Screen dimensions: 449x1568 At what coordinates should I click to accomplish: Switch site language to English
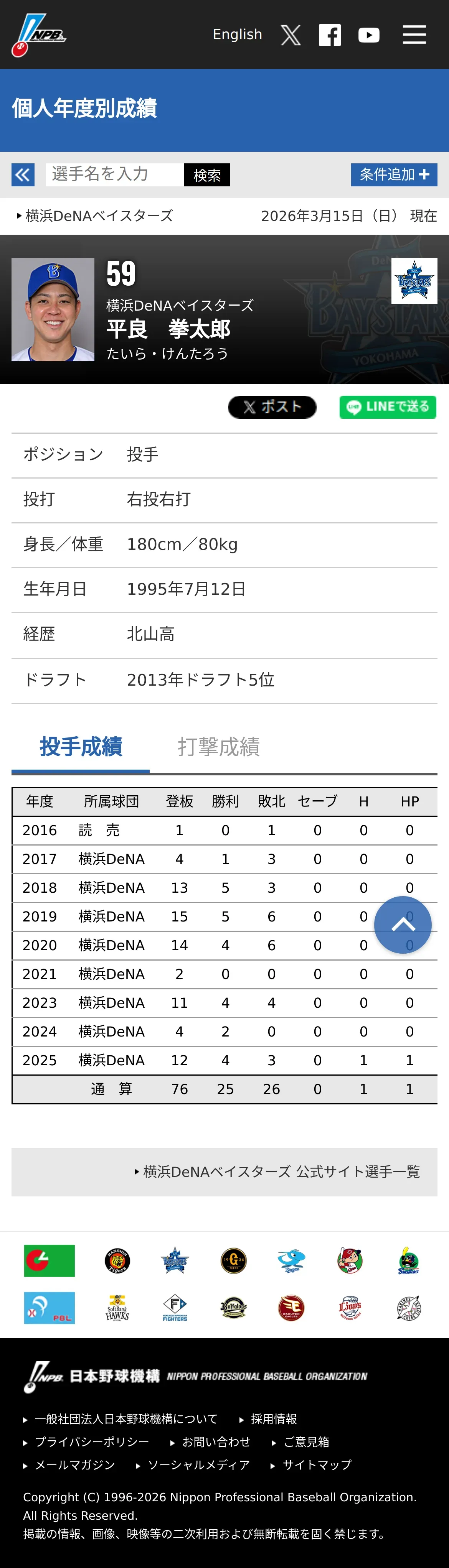click(x=238, y=35)
